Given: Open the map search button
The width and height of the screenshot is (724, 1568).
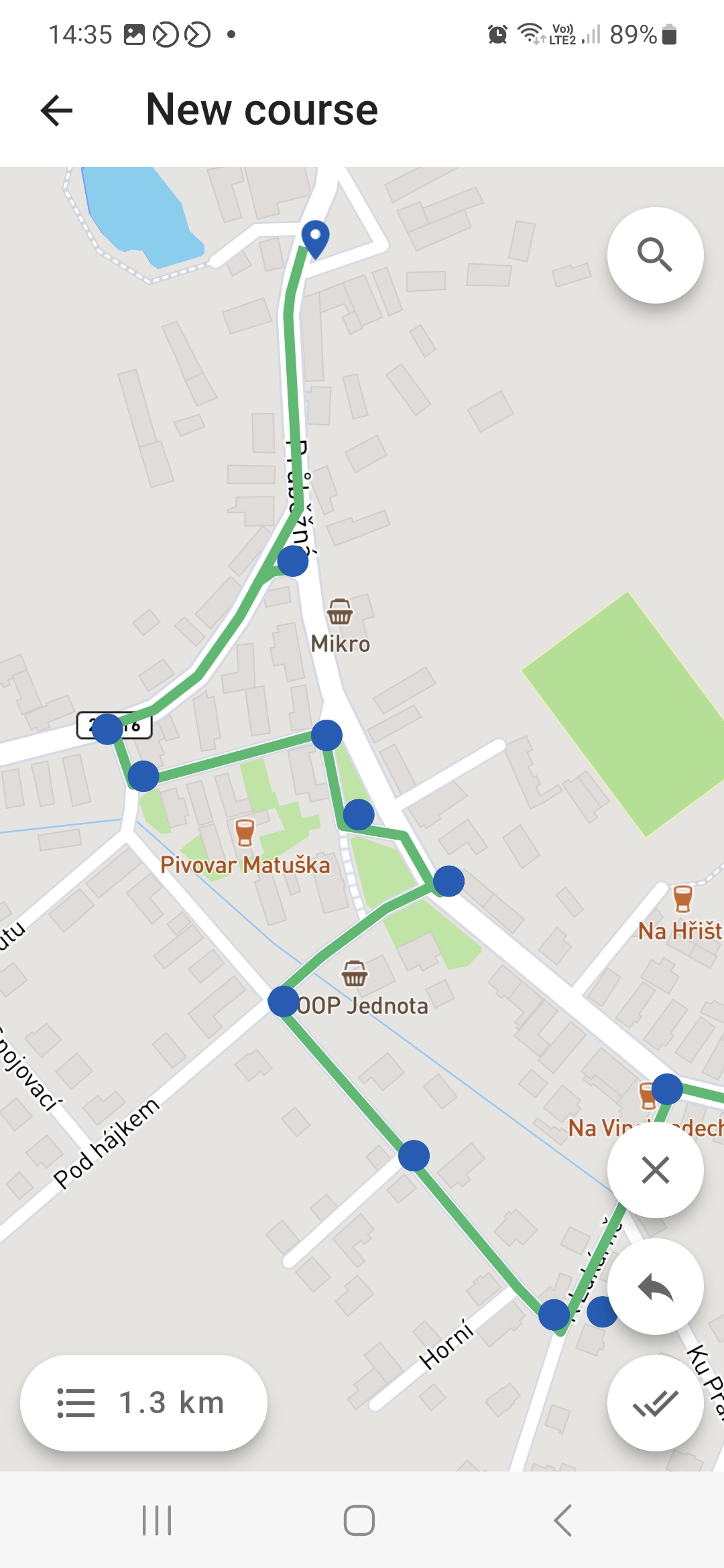Looking at the screenshot, I should 655,255.
